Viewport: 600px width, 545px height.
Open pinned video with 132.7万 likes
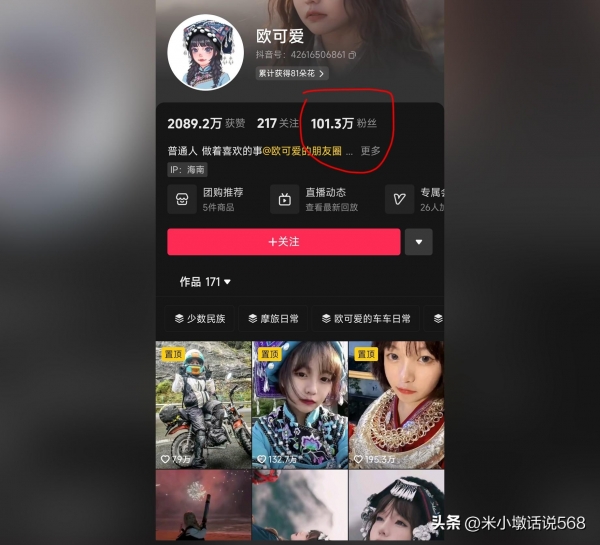click(300, 404)
